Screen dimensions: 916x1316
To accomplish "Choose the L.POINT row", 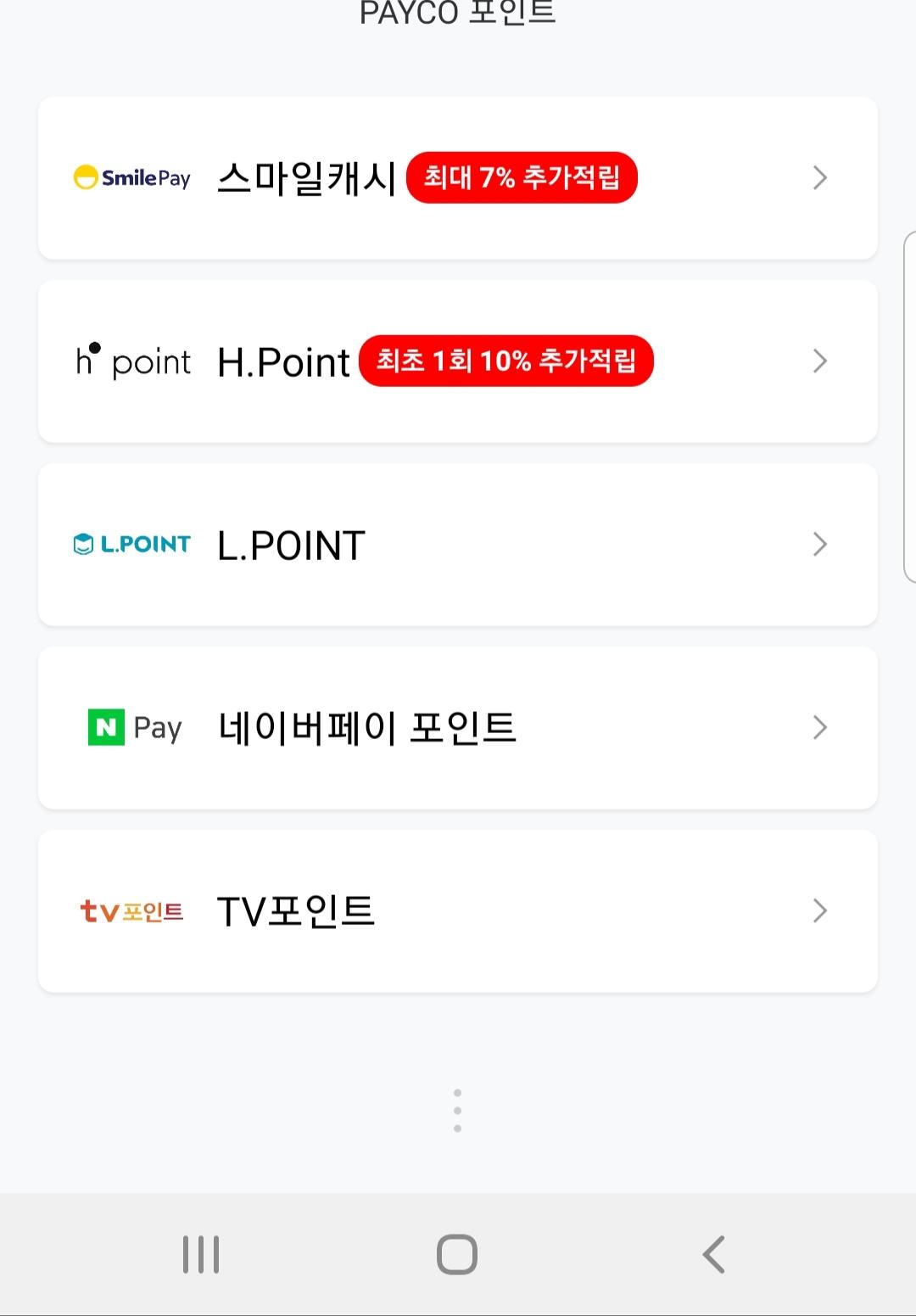I will (458, 545).
